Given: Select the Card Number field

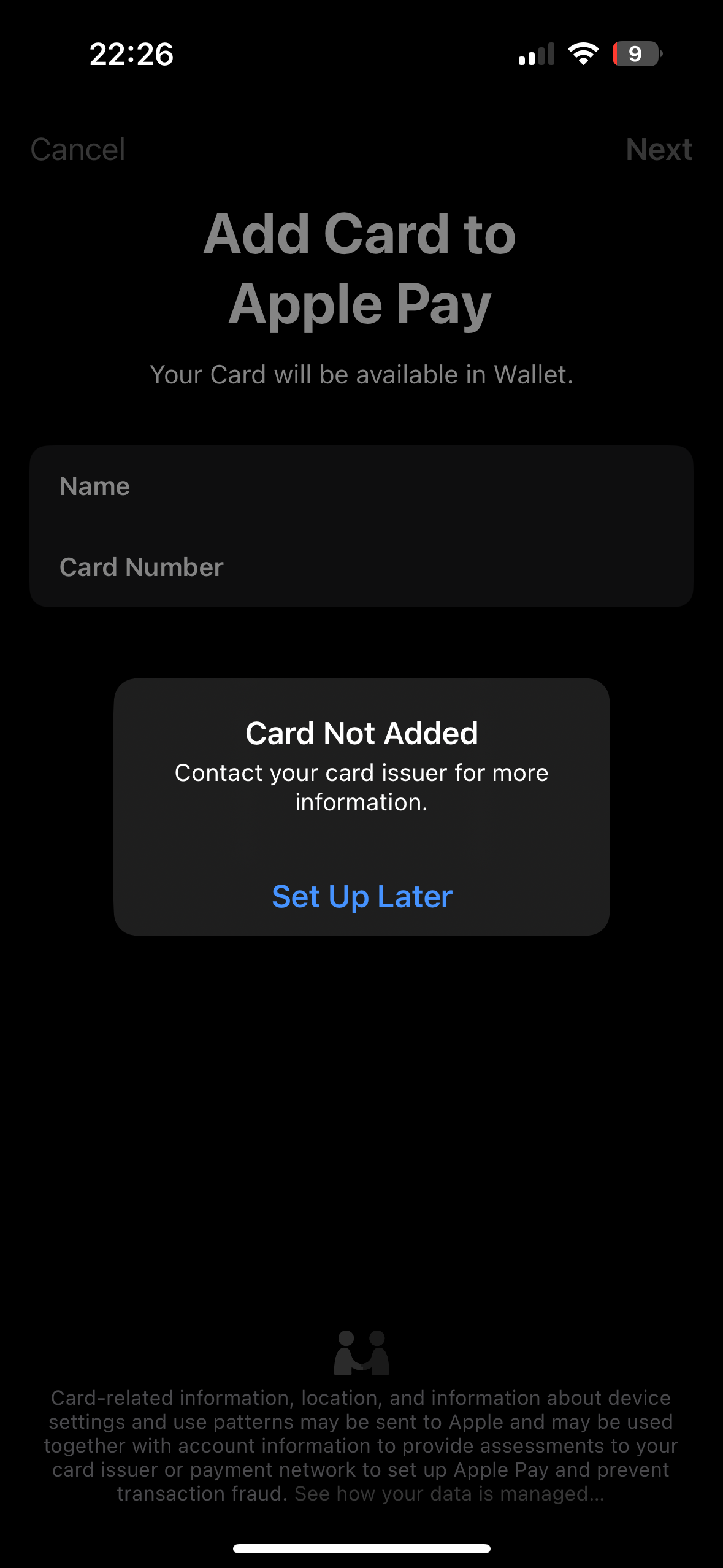Looking at the screenshot, I should 362,567.
